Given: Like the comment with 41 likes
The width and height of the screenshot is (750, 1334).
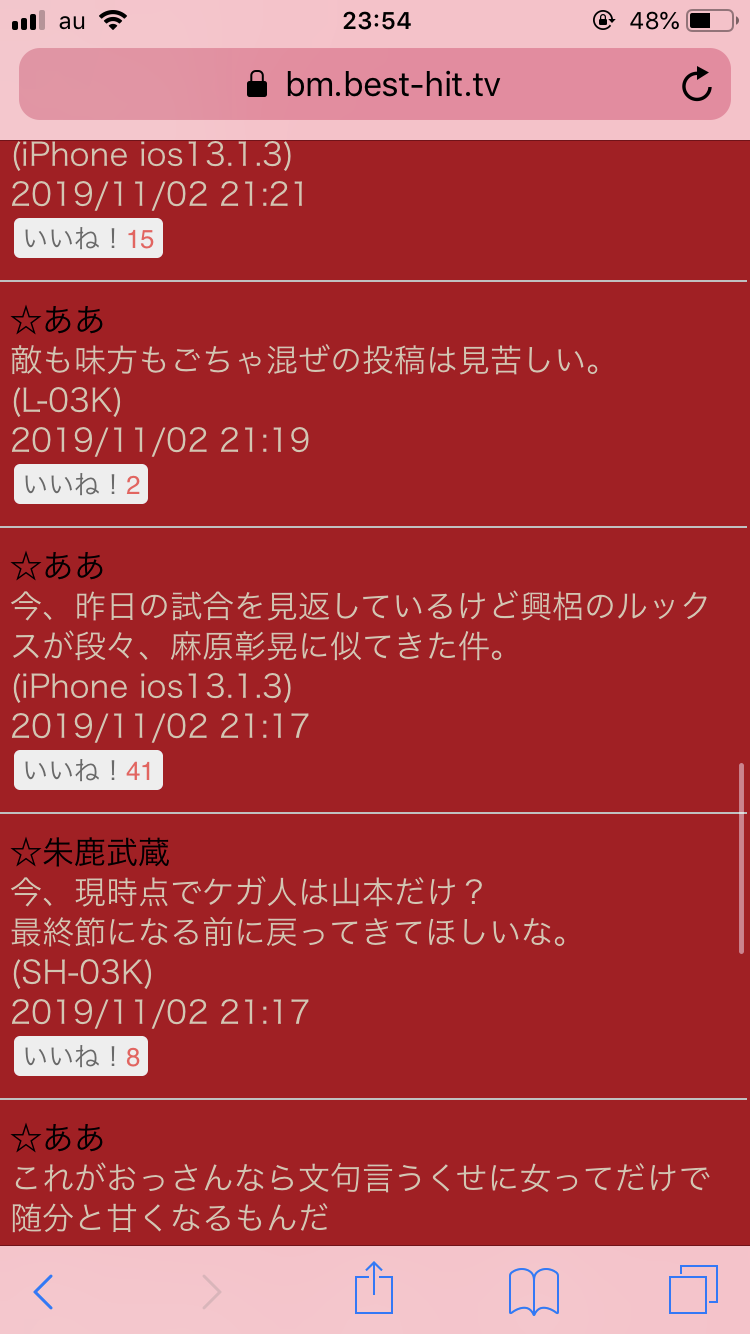Looking at the screenshot, I should (x=88, y=771).
